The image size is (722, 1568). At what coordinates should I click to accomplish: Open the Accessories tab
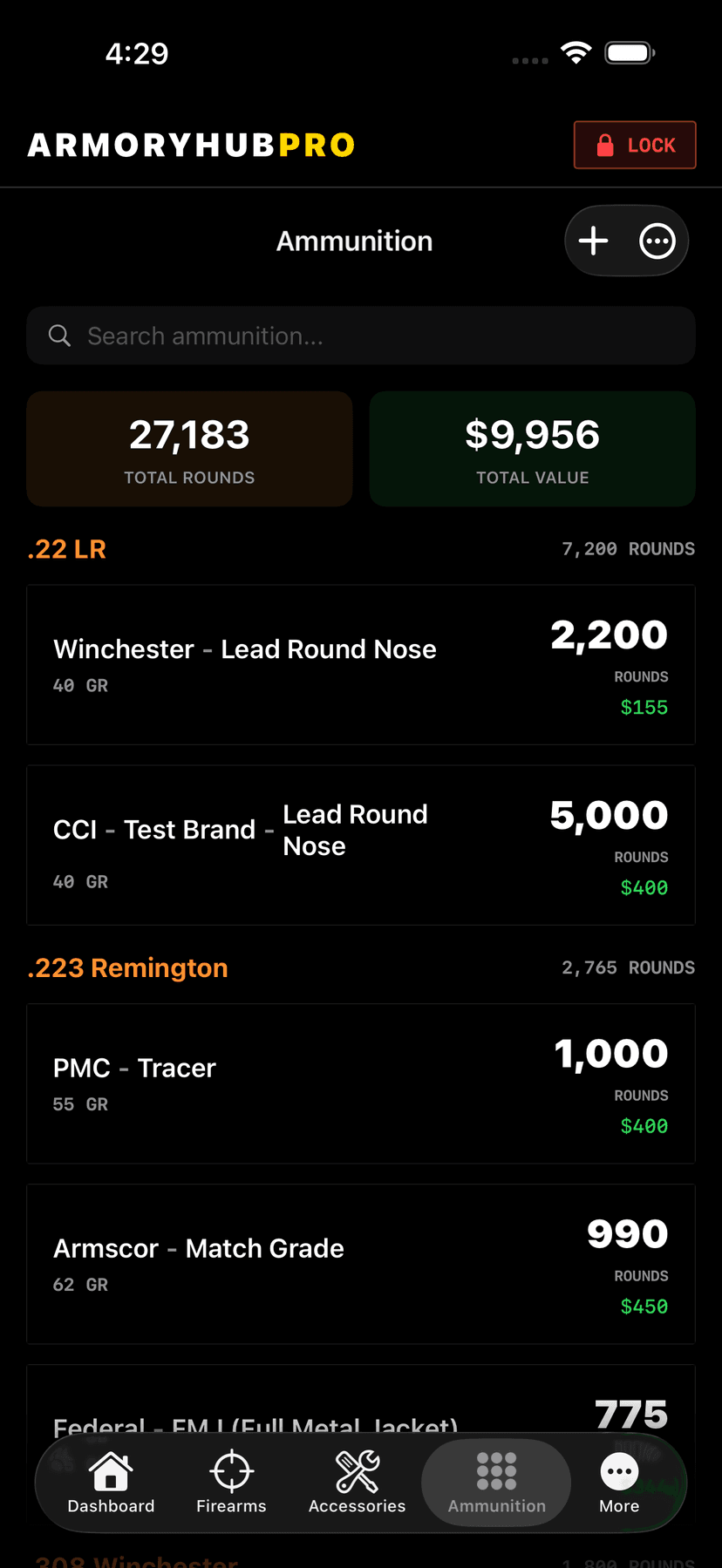click(x=357, y=1483)
